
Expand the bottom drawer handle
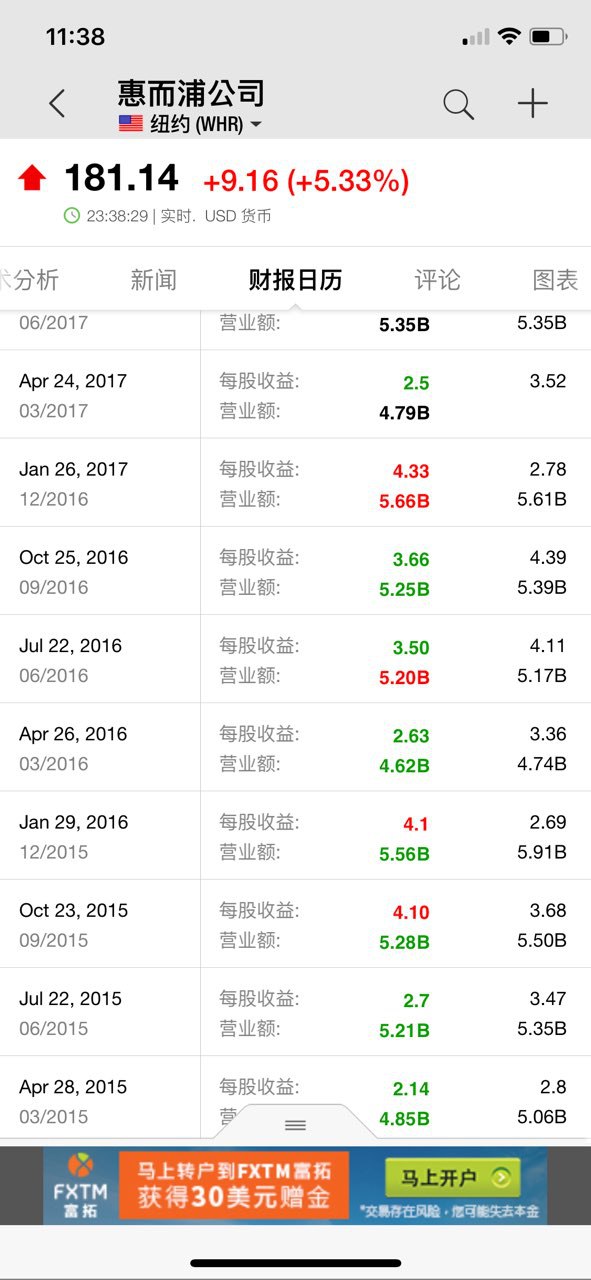coord(295,1125)
